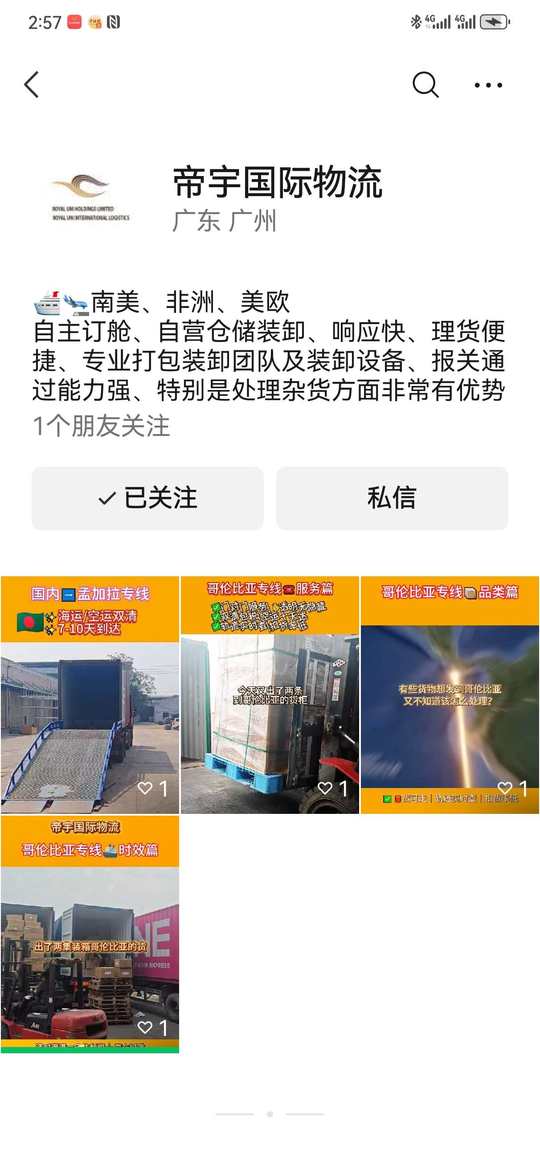Open the 国内孟加拉专线 video tile
Viewport: 540px width, 1166px height.
89,695
